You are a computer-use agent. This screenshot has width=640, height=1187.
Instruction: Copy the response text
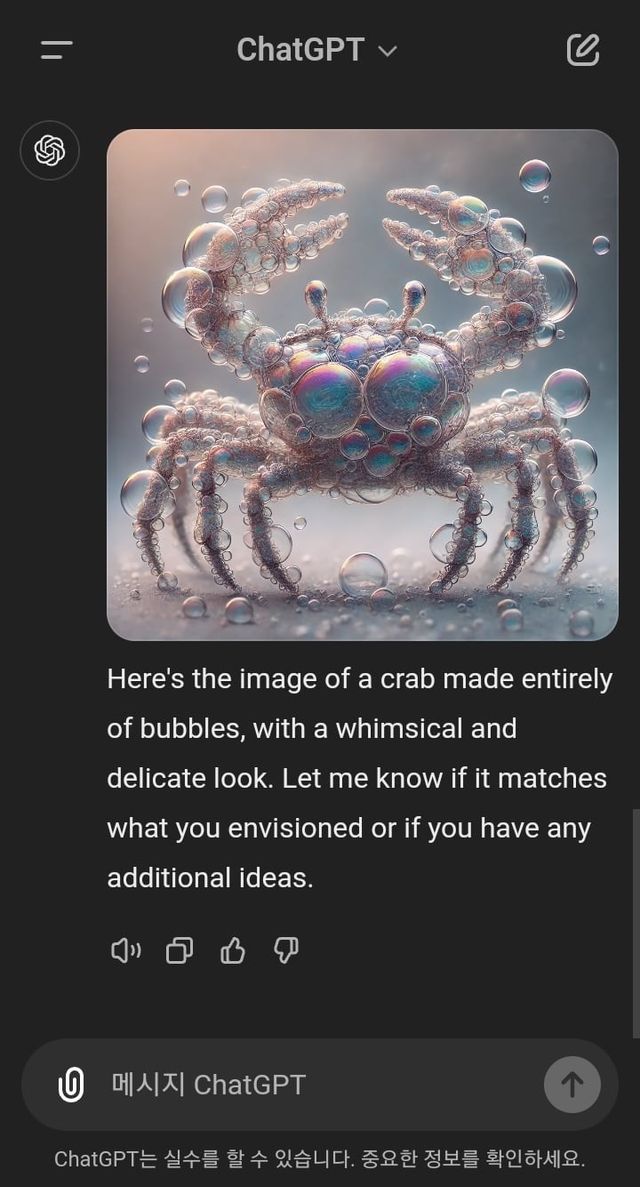click(x=179, y=950)
